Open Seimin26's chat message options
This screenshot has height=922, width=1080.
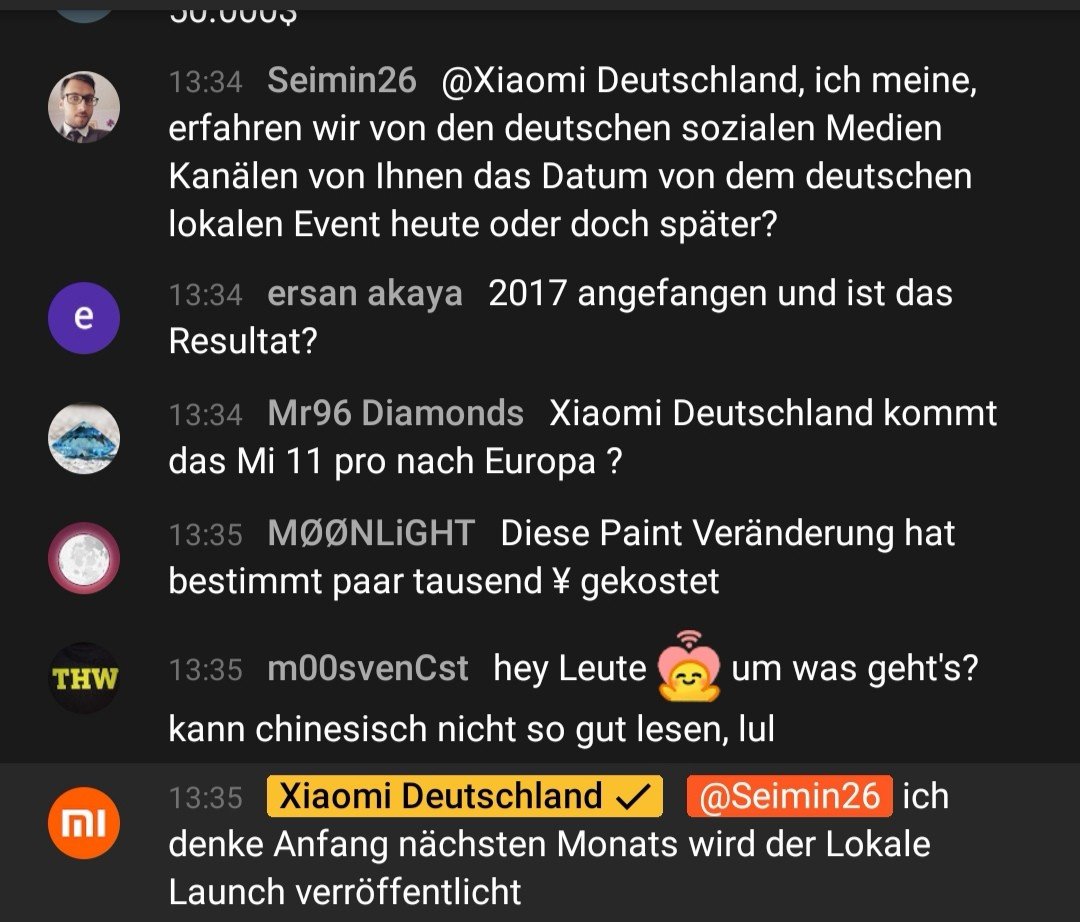tap(570, 153)
